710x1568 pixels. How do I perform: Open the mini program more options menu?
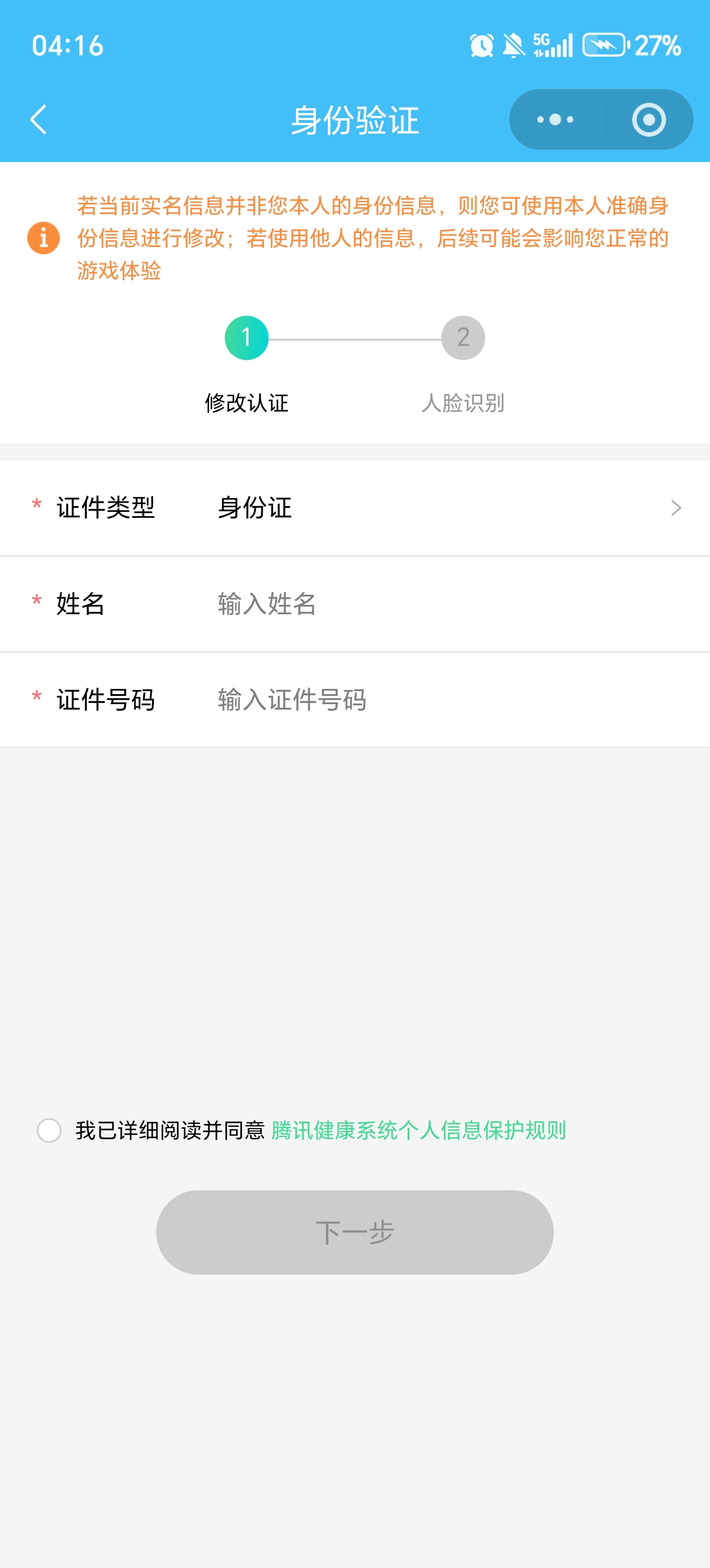tap(555, 119)
